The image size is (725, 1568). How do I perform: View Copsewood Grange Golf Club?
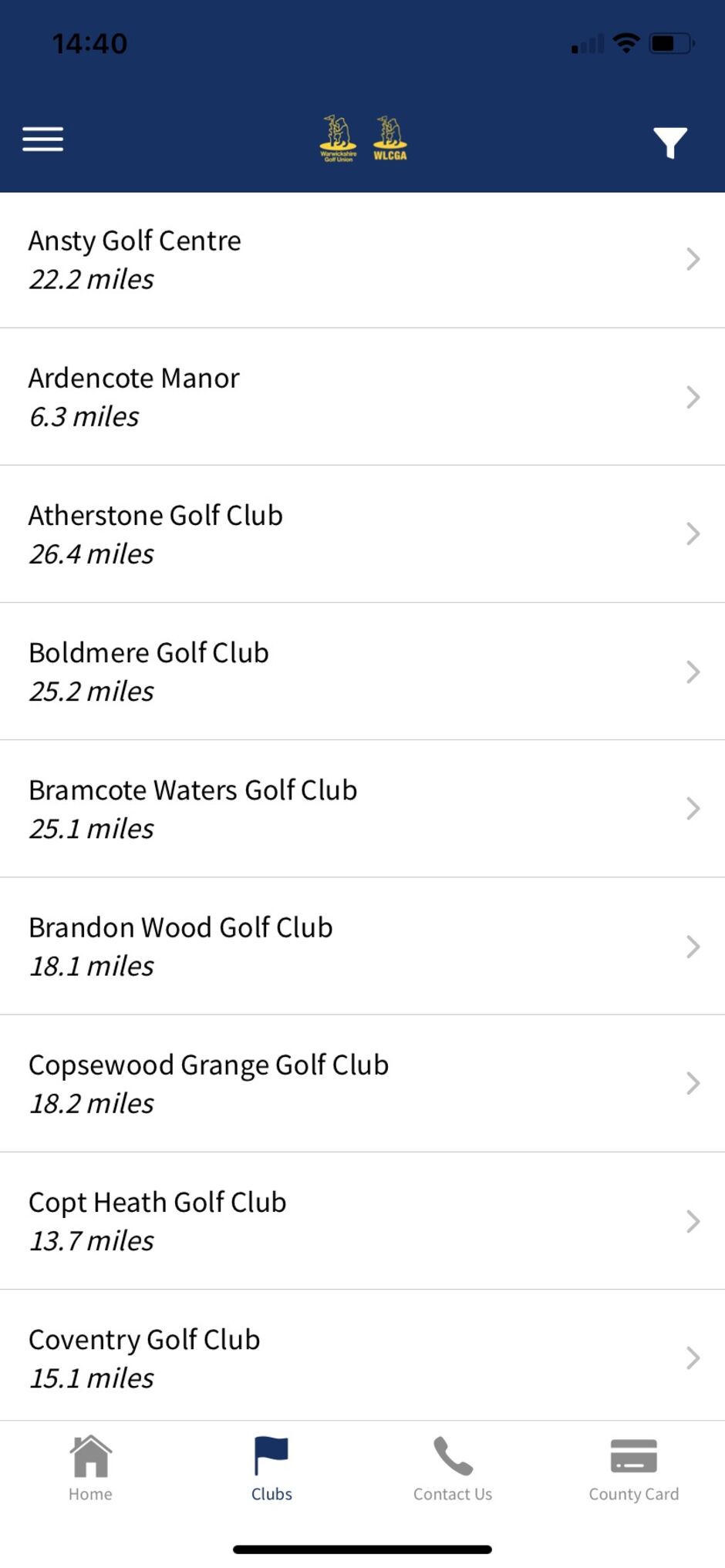pyautogui.click(x=362, y=1083)
